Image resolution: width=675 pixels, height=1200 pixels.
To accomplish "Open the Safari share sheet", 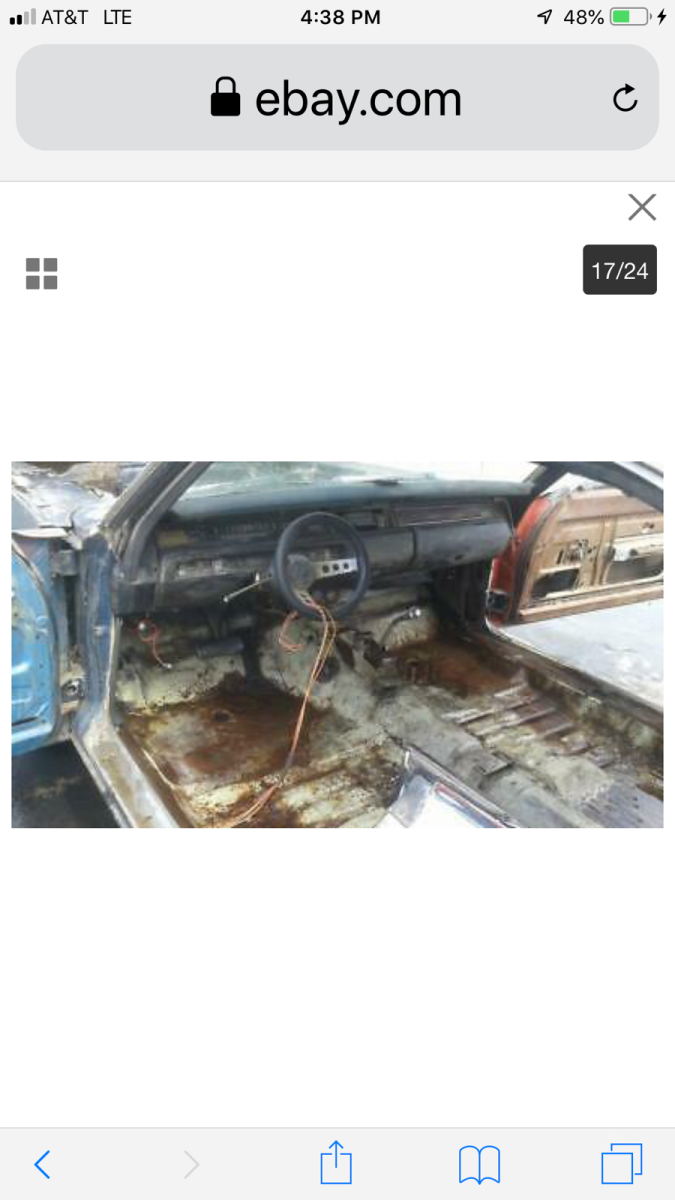I will coord(336,1163).
